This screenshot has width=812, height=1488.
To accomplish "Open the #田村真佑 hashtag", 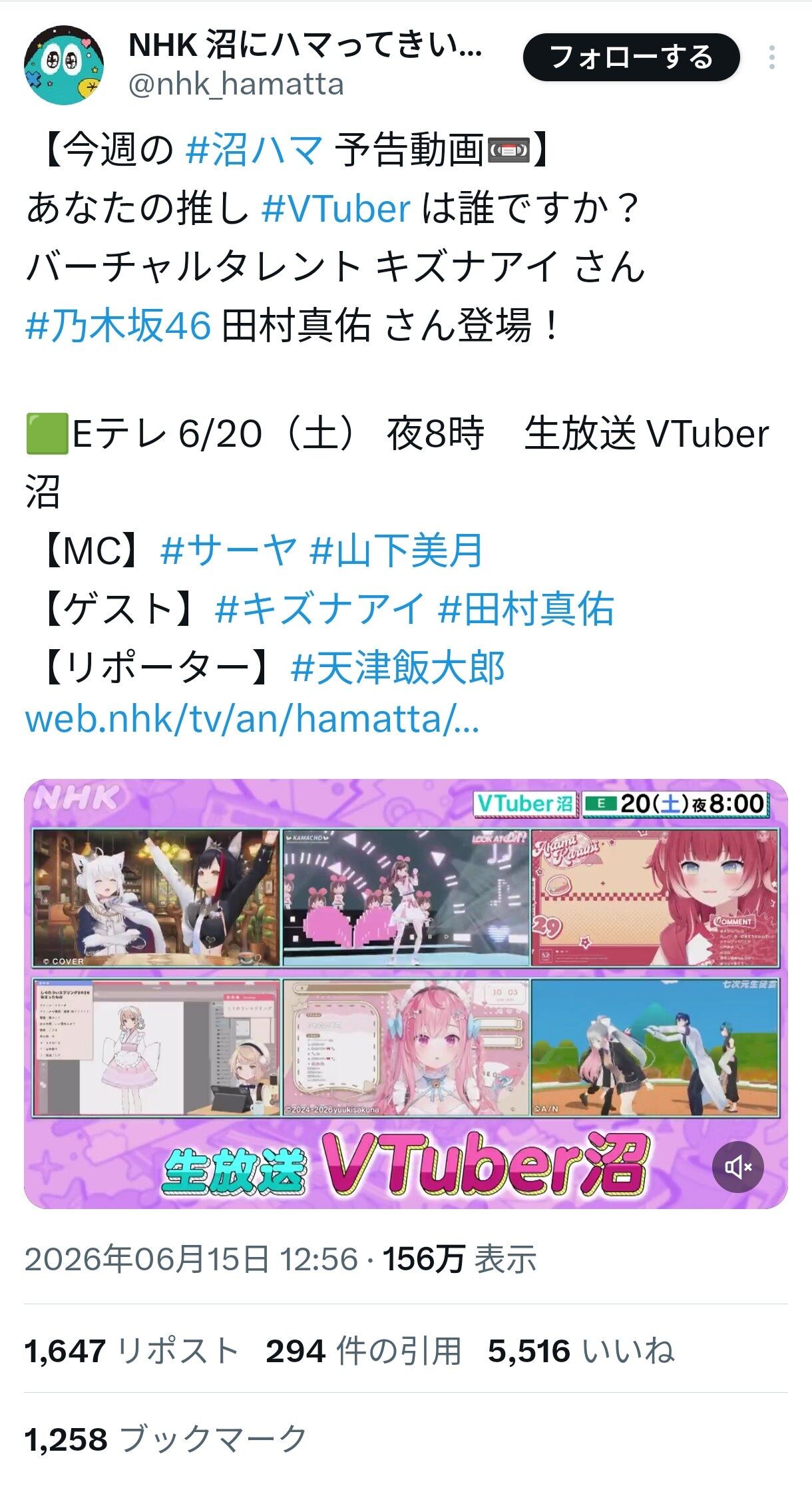I will (x=526, y=609).
